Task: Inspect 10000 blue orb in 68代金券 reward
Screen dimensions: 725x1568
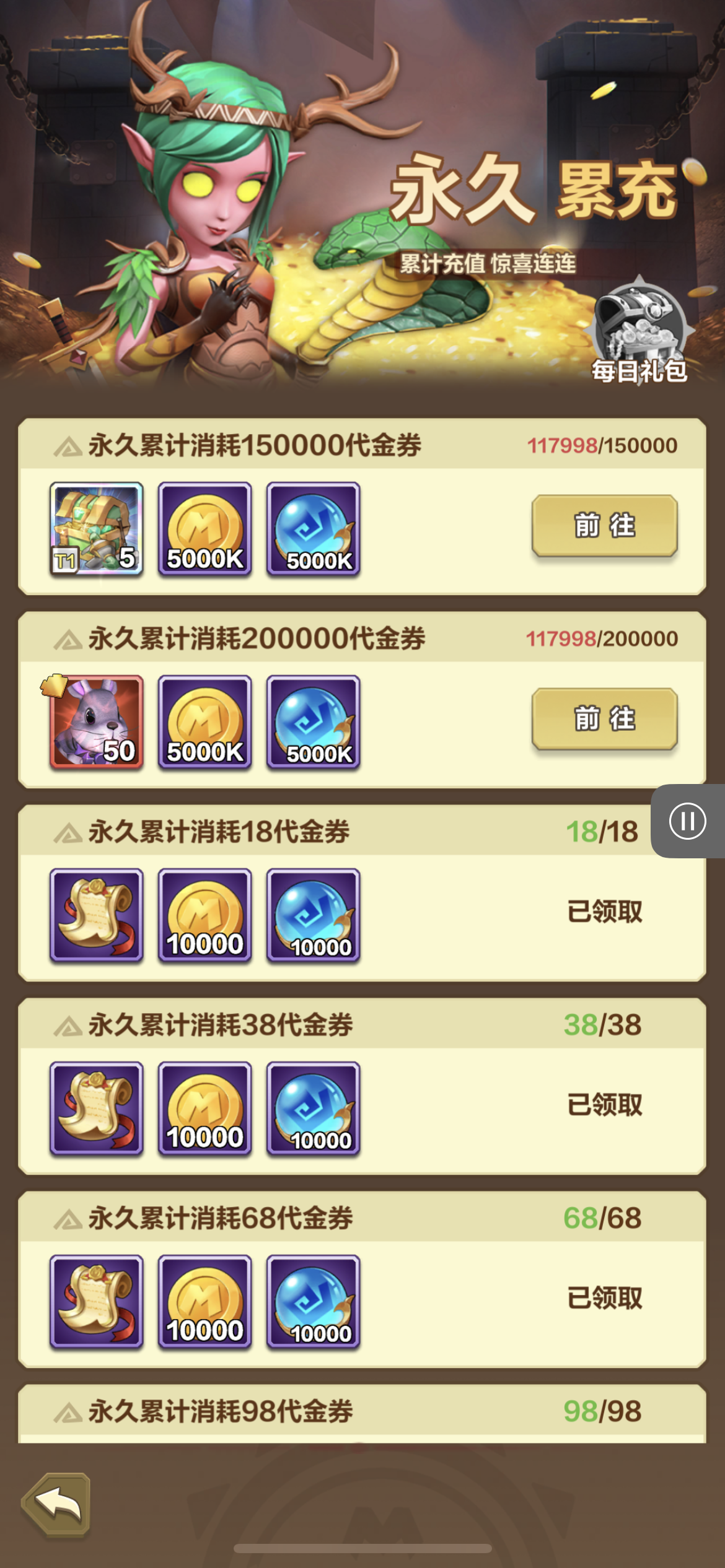Action: pyautogui.click(x=314, y=1302)
